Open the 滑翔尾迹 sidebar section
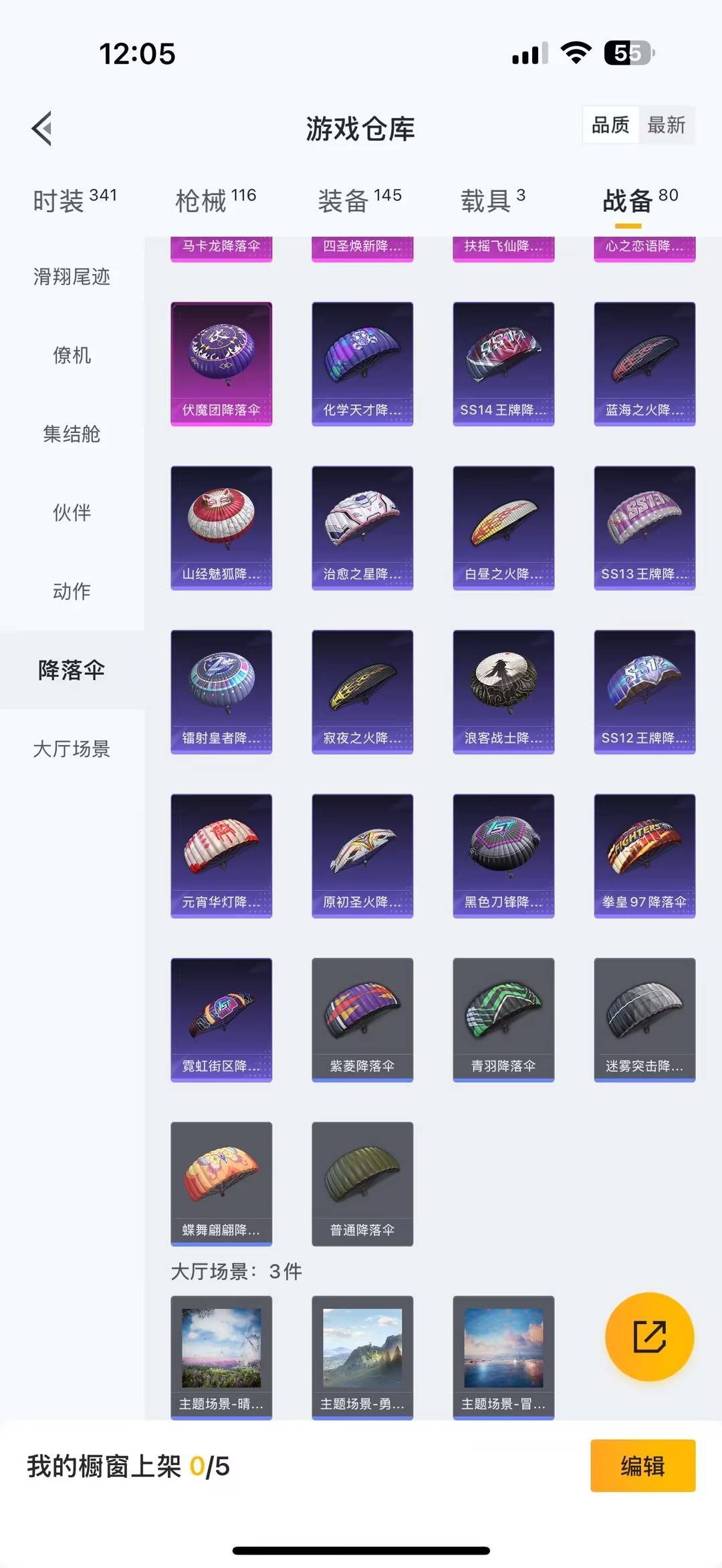 pos(72,278)
